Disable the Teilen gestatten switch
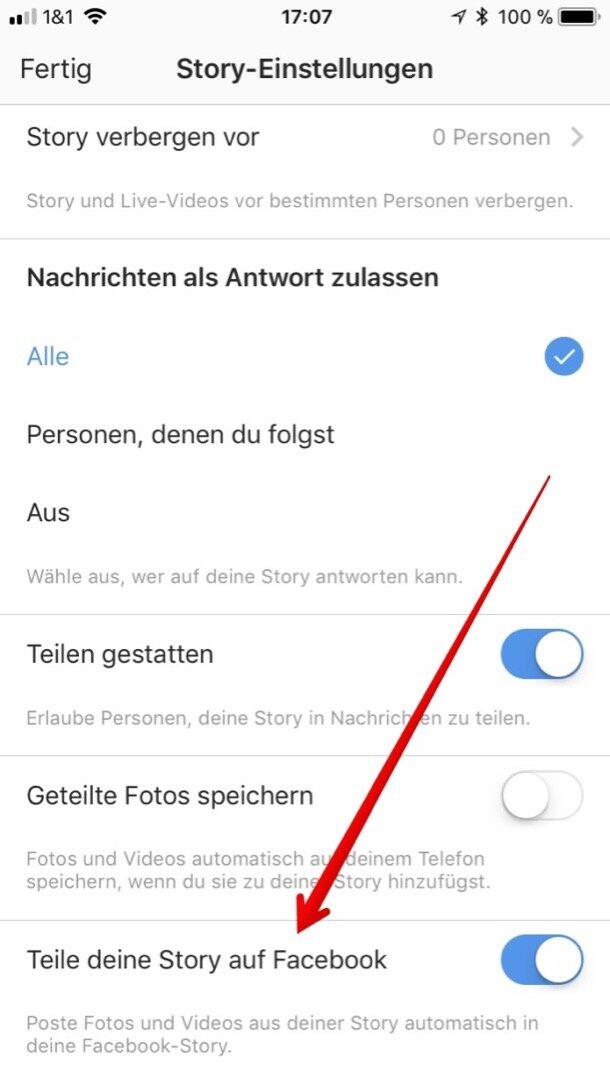Viewport: 610px width, 1085px height. point(541,655)
